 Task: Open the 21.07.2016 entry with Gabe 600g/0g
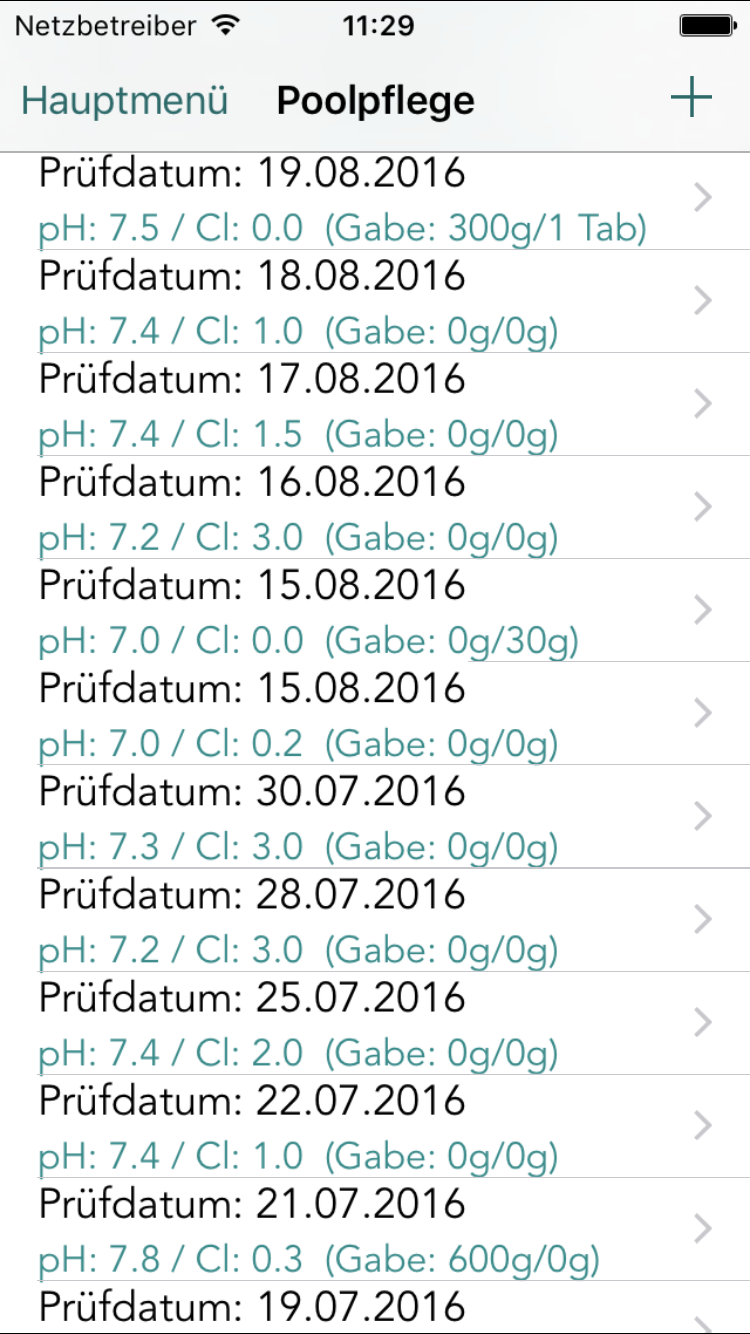pyautogui.click(x=375, y=1229)
